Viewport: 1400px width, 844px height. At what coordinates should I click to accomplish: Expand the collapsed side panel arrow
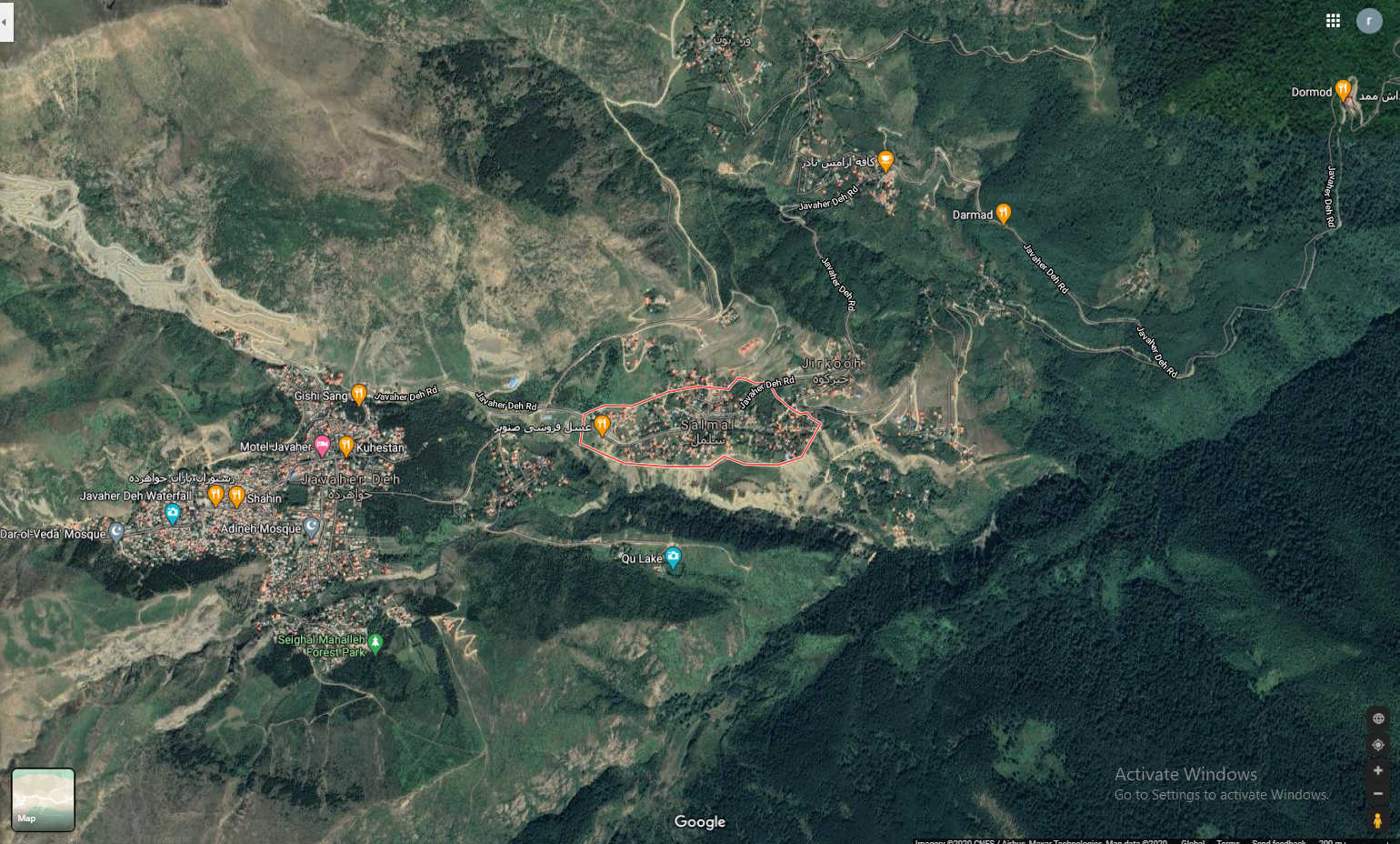5,21
